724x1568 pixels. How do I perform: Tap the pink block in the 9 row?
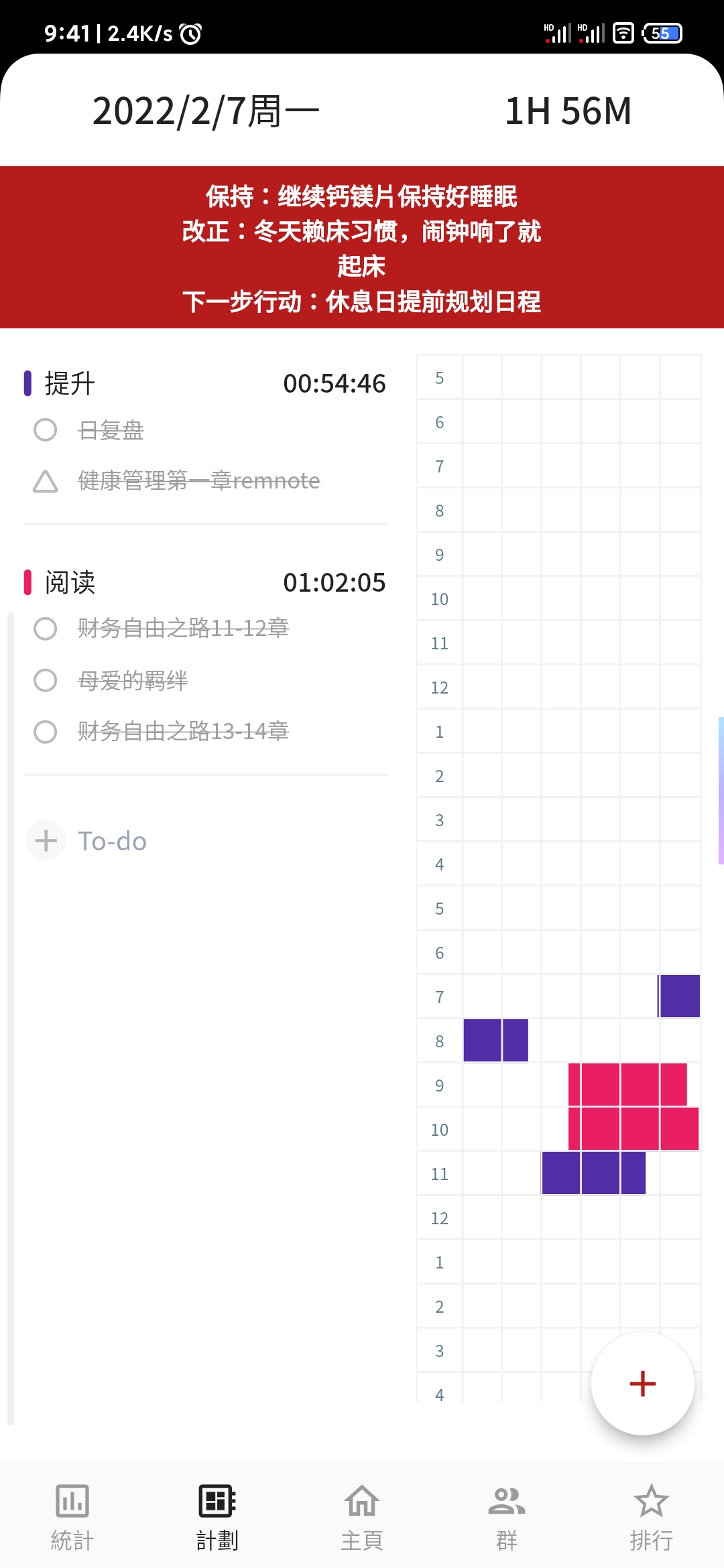point(627,1084)
